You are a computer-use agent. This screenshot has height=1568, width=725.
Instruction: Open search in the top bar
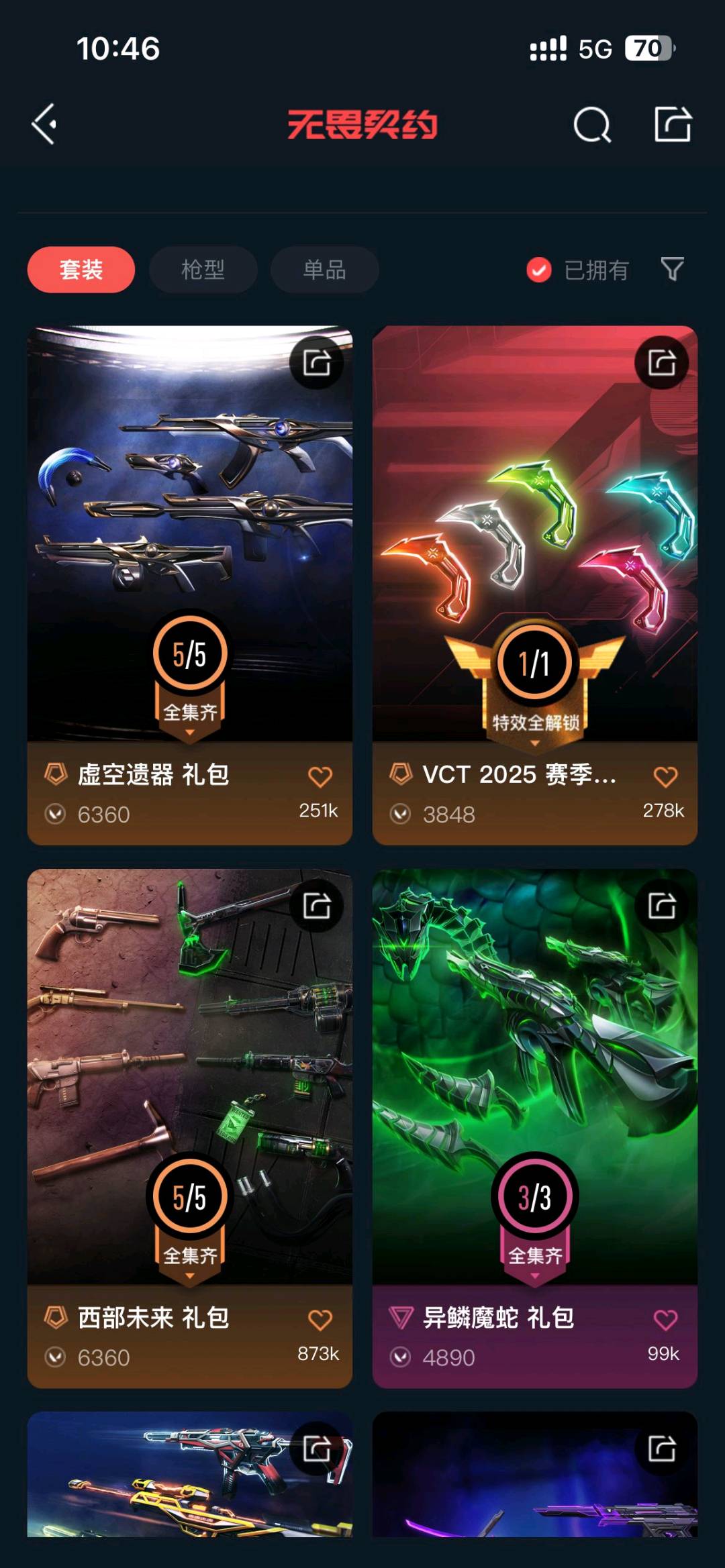coord(592,125)
